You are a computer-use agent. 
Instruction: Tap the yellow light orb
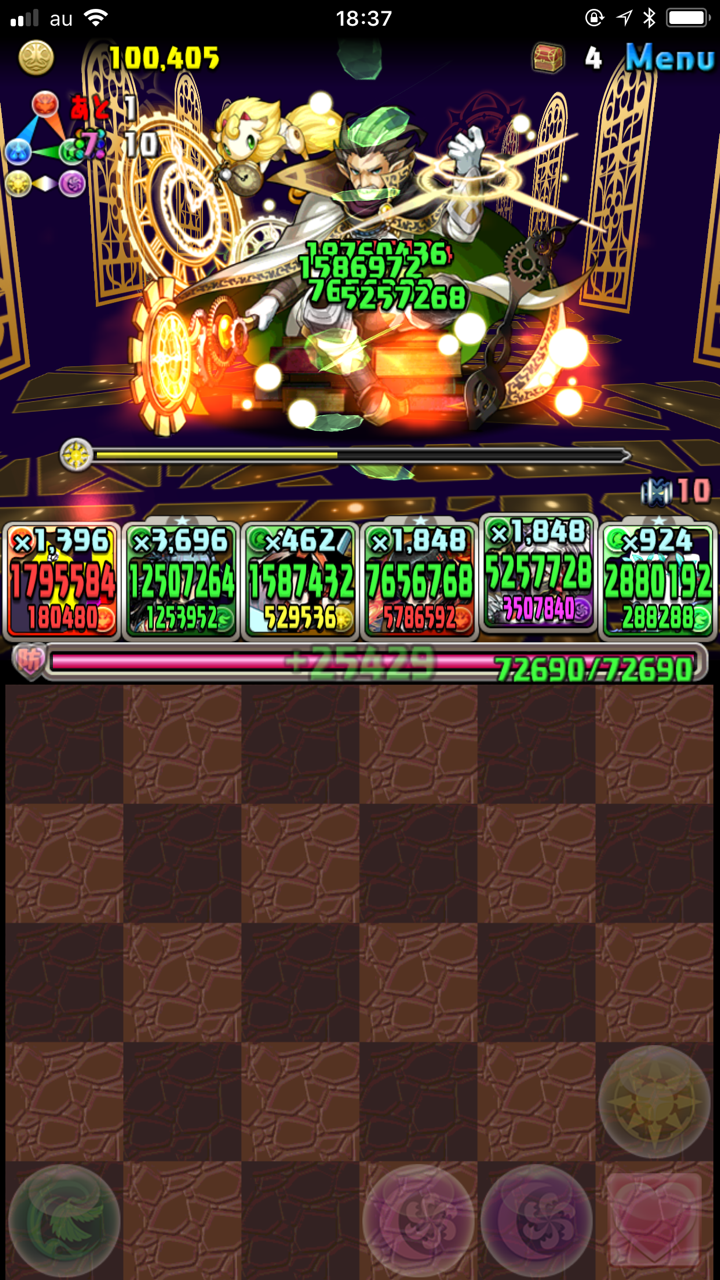tap(655, 1102)
